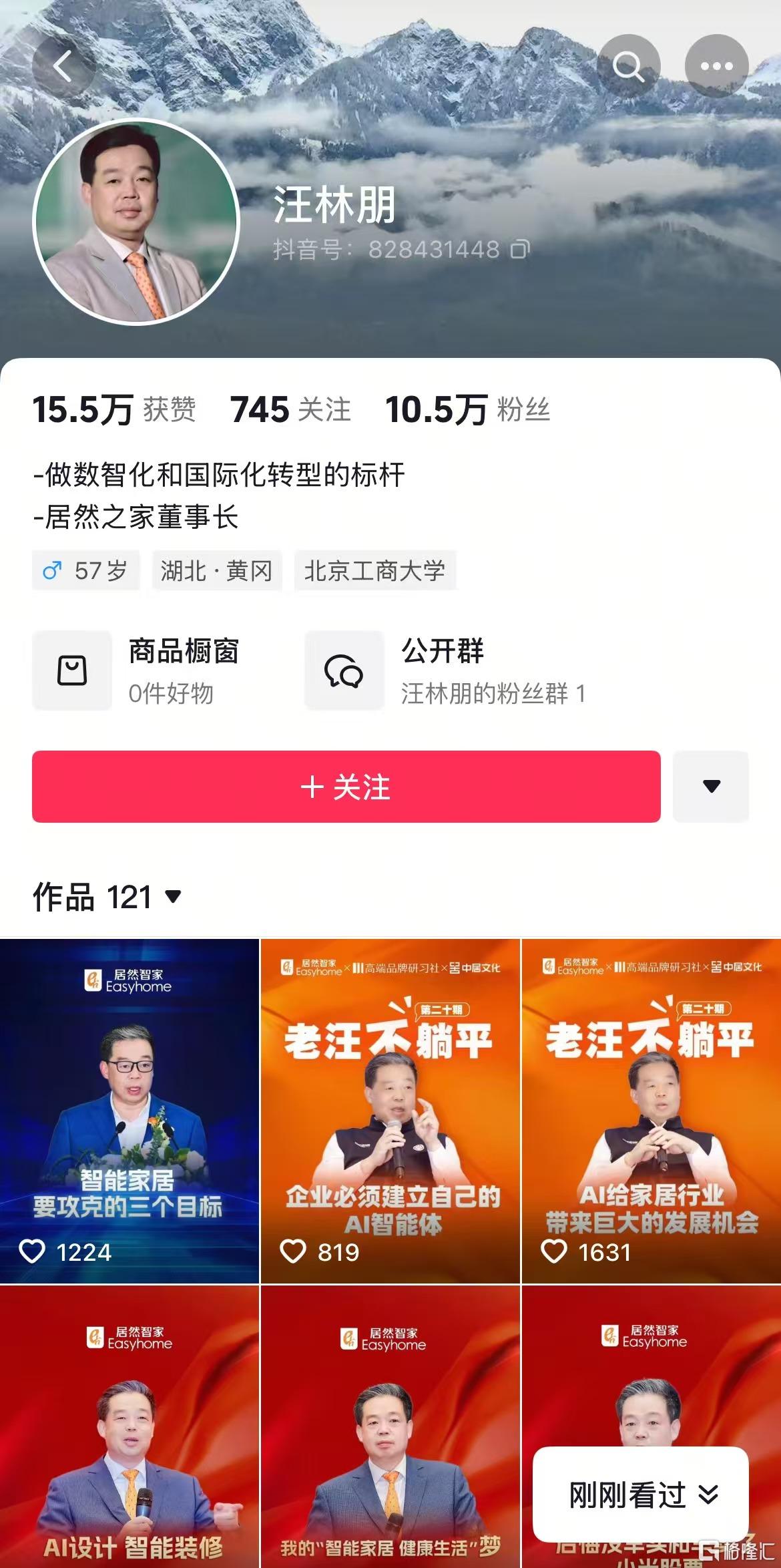This screenshot has width=781, height=1568.
Task: View the profile avatar photo
Action: point(136,222)
